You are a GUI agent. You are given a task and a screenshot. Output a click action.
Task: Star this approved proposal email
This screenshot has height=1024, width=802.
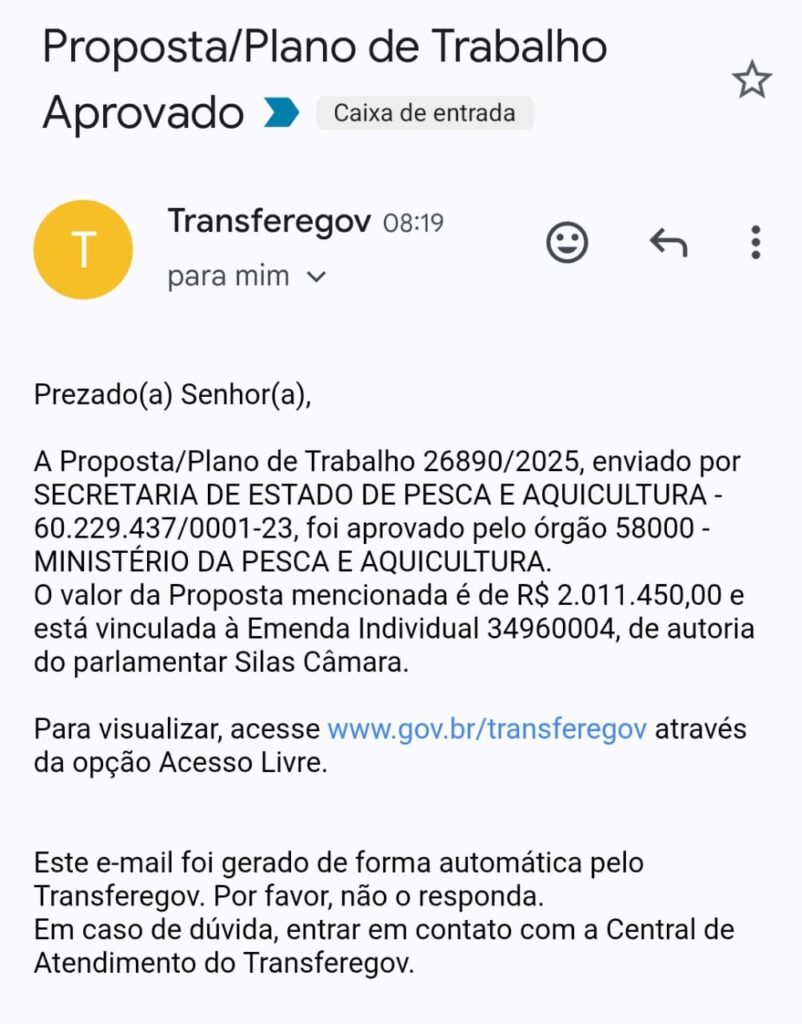(752, 80)
